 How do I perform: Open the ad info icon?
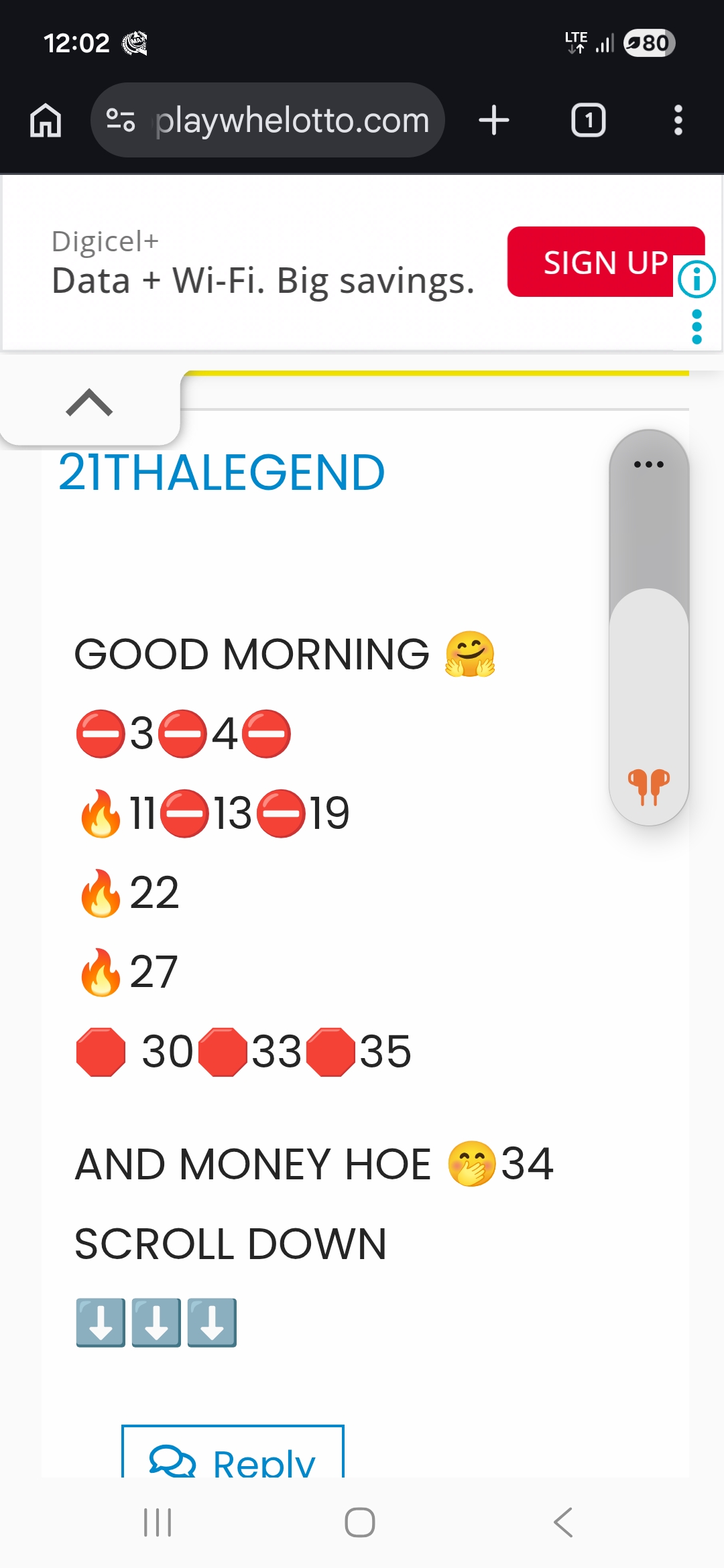pos(697,279)
